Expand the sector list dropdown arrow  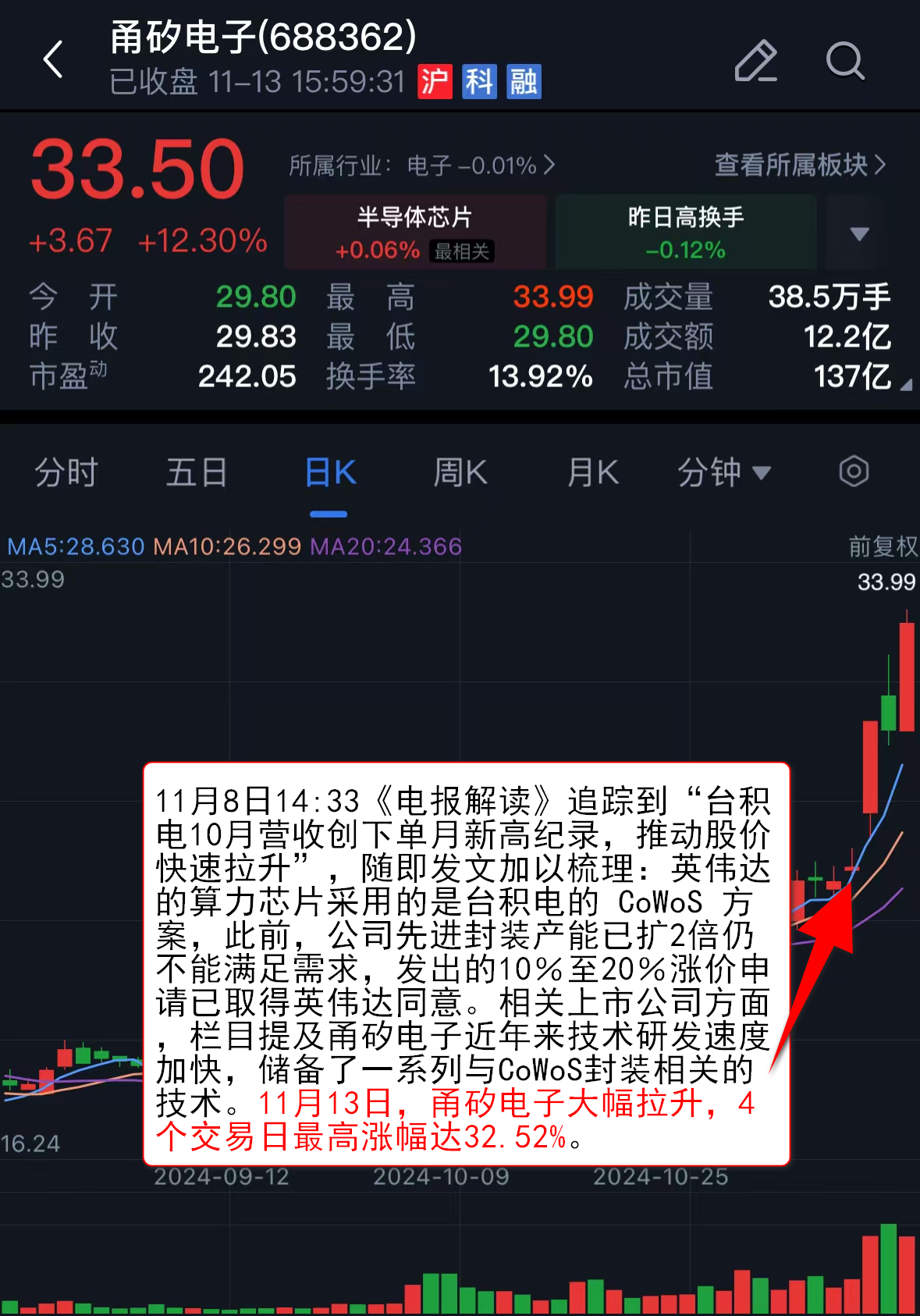tap(859, 233)
